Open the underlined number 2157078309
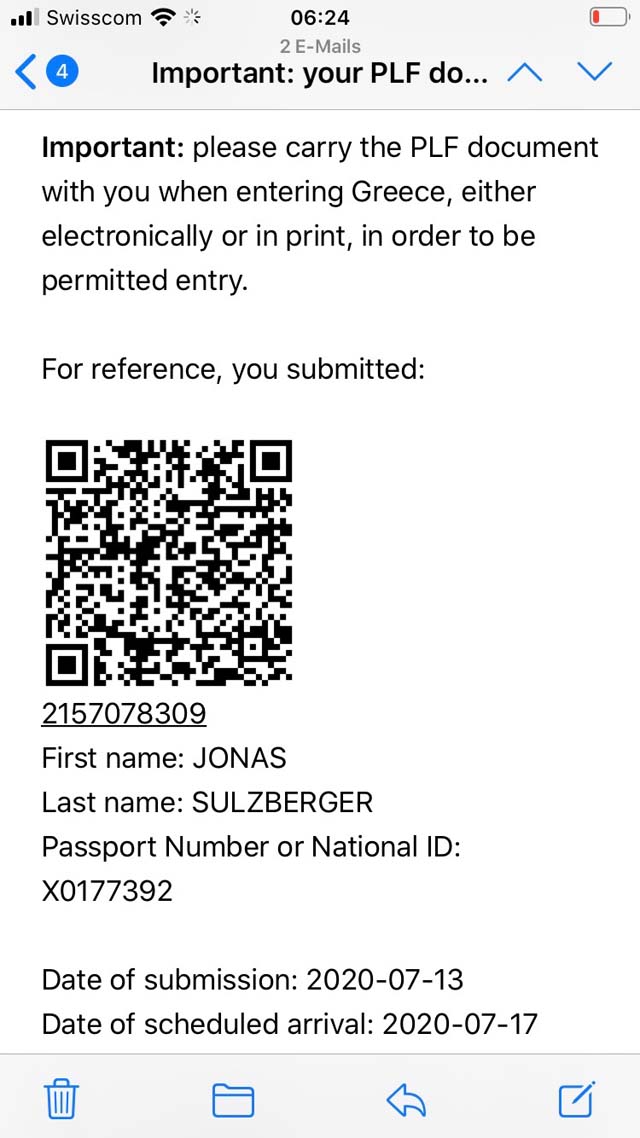The width and height of the screenshot is (640, 1138). coord(124,714)
